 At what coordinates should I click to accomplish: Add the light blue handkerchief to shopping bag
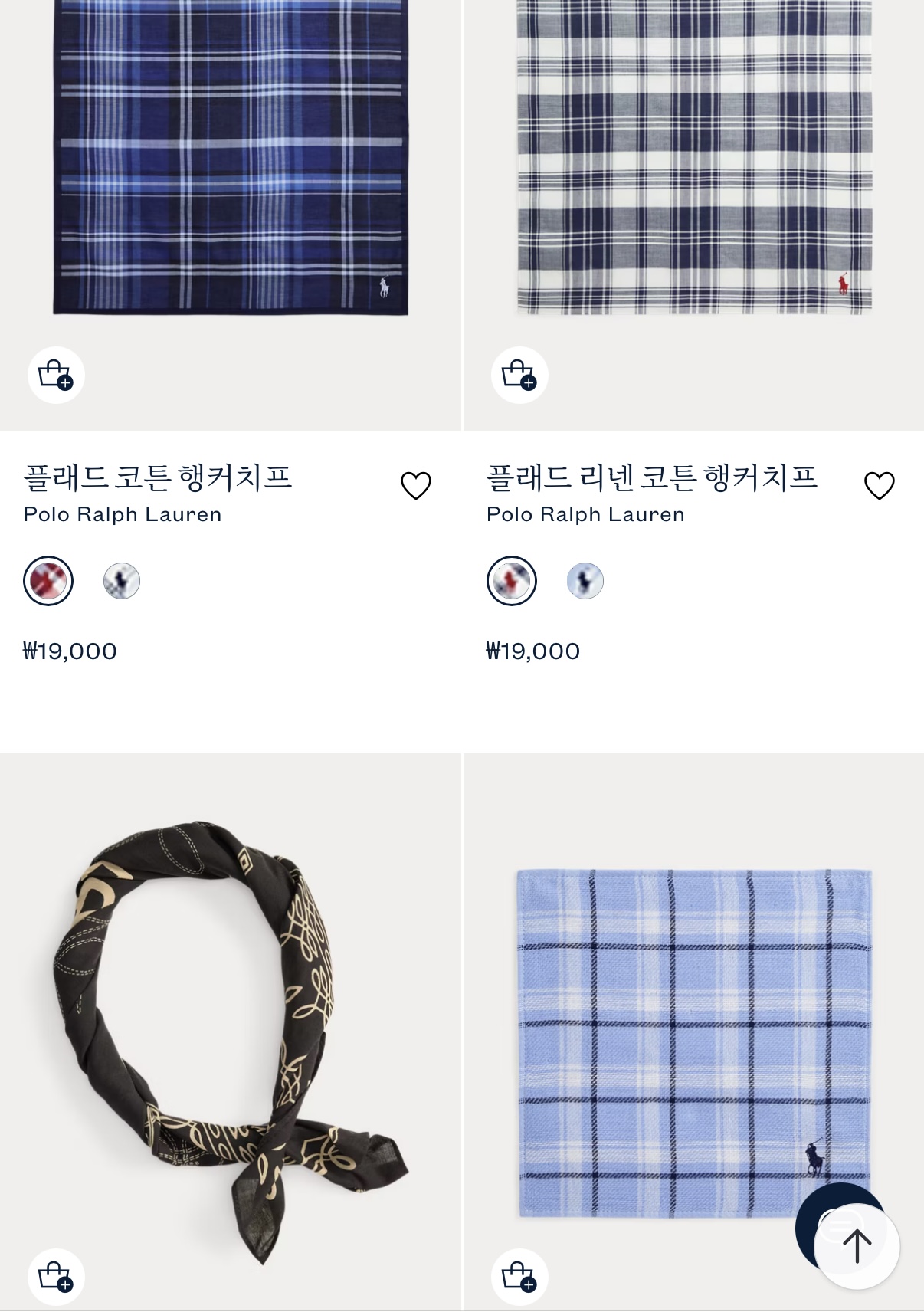[519, 1277]
